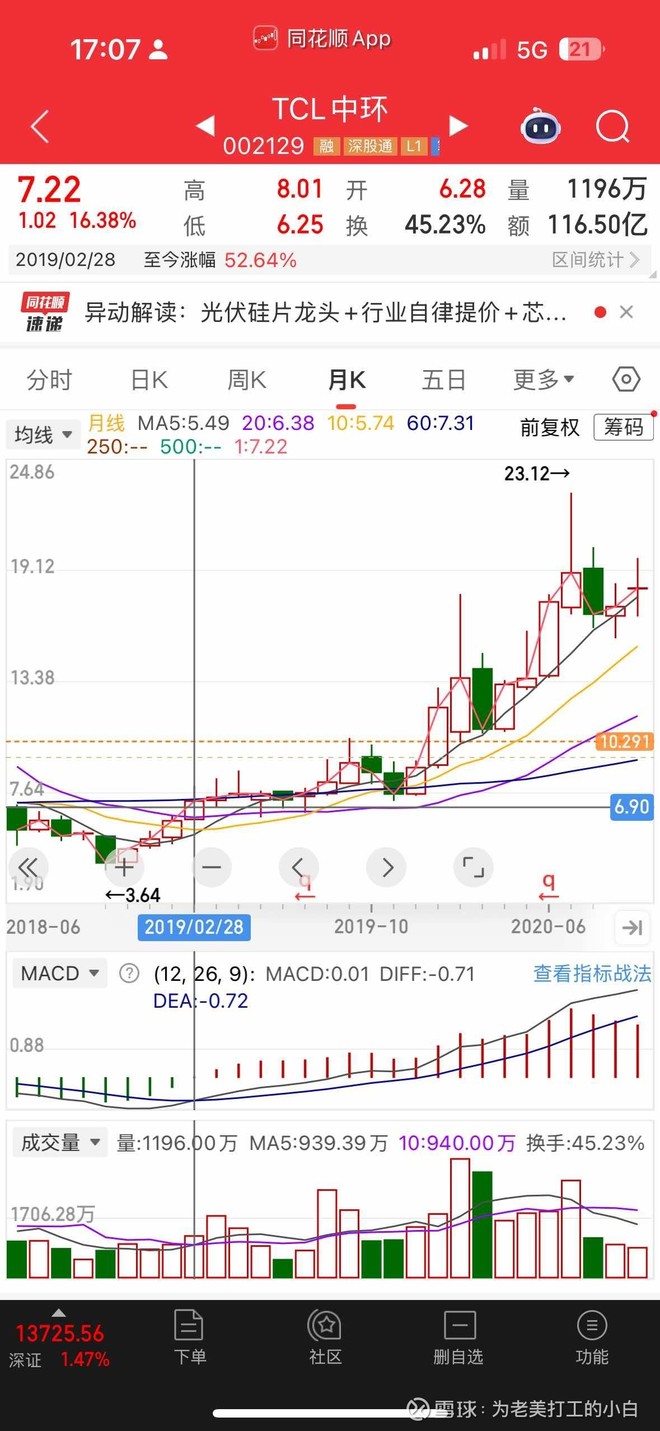Open the 下单 order tab
The image size is (660, 1431).
(x=189, y=1337)
